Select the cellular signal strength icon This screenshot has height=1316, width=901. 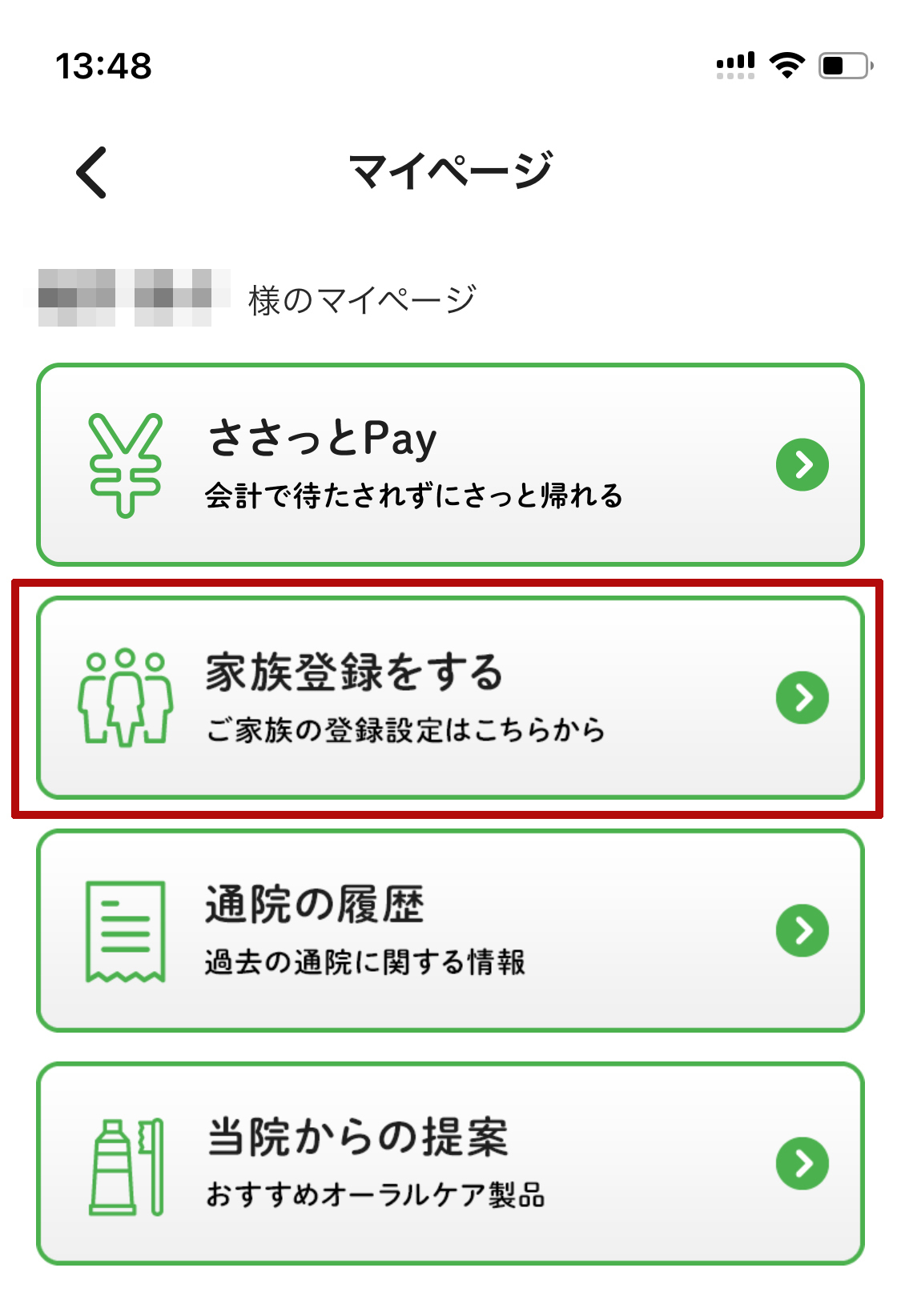735,66
